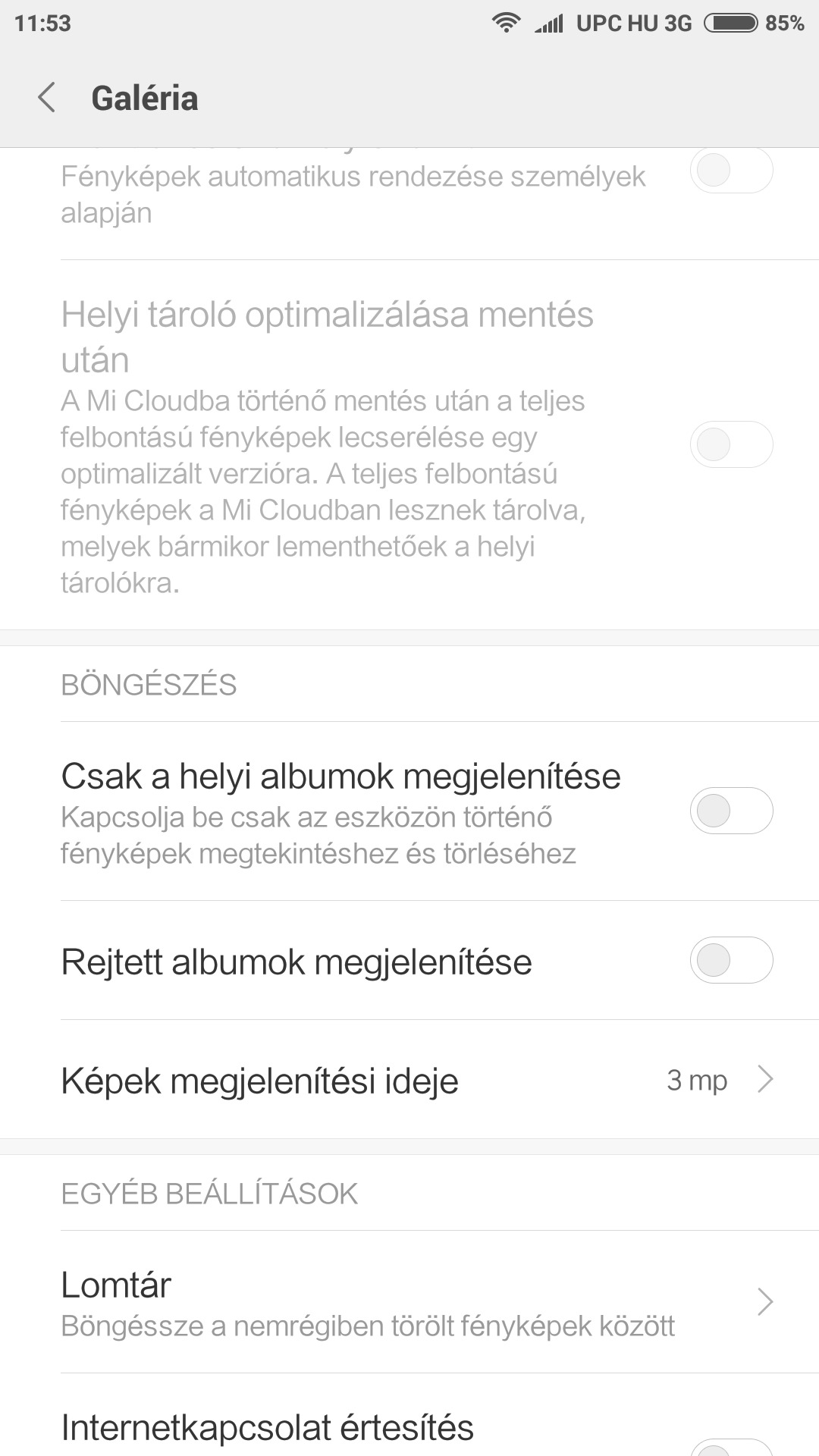This screenshot has height=1456, width=819.
Task: Go back from Galéria settings
Action: click(47, 98)
